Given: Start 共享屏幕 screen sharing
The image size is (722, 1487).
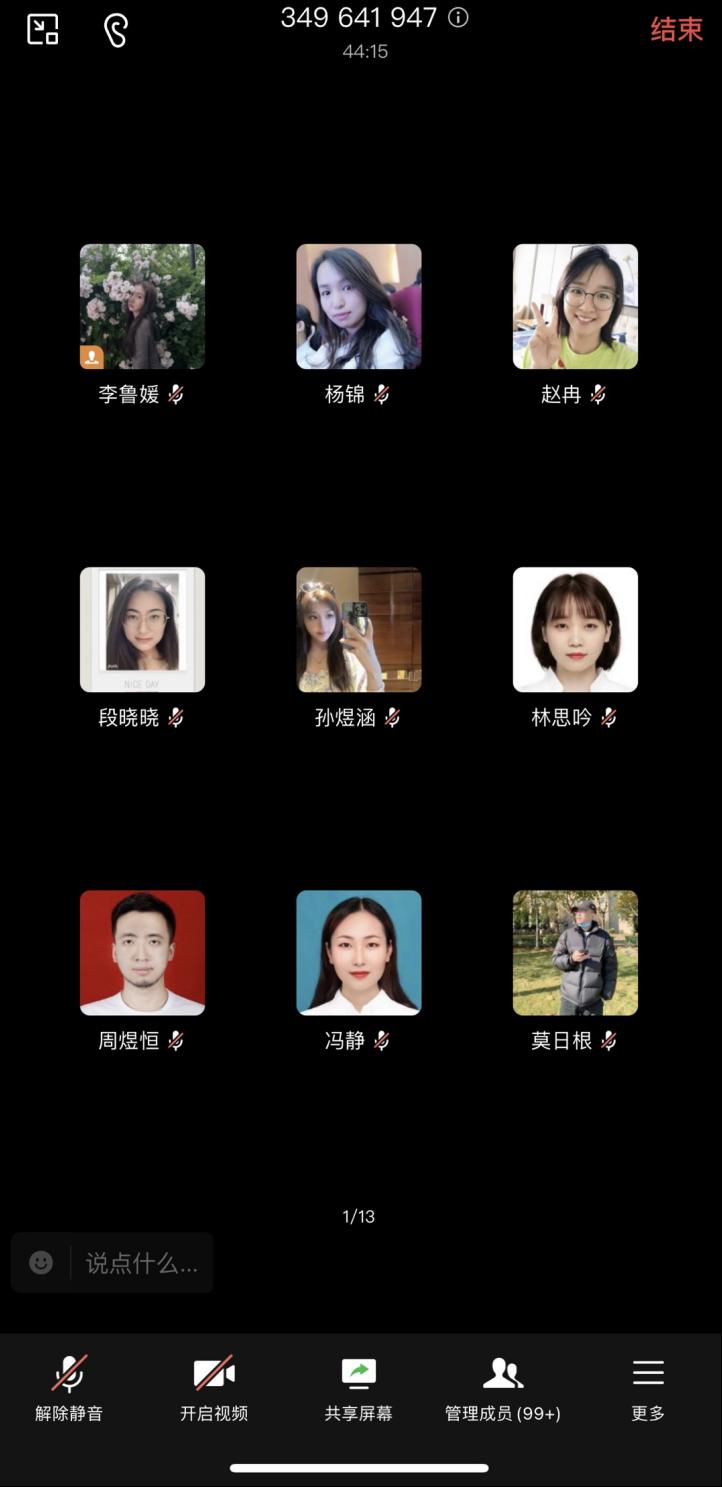Looking at the screenshot, I should (358, 1387).
